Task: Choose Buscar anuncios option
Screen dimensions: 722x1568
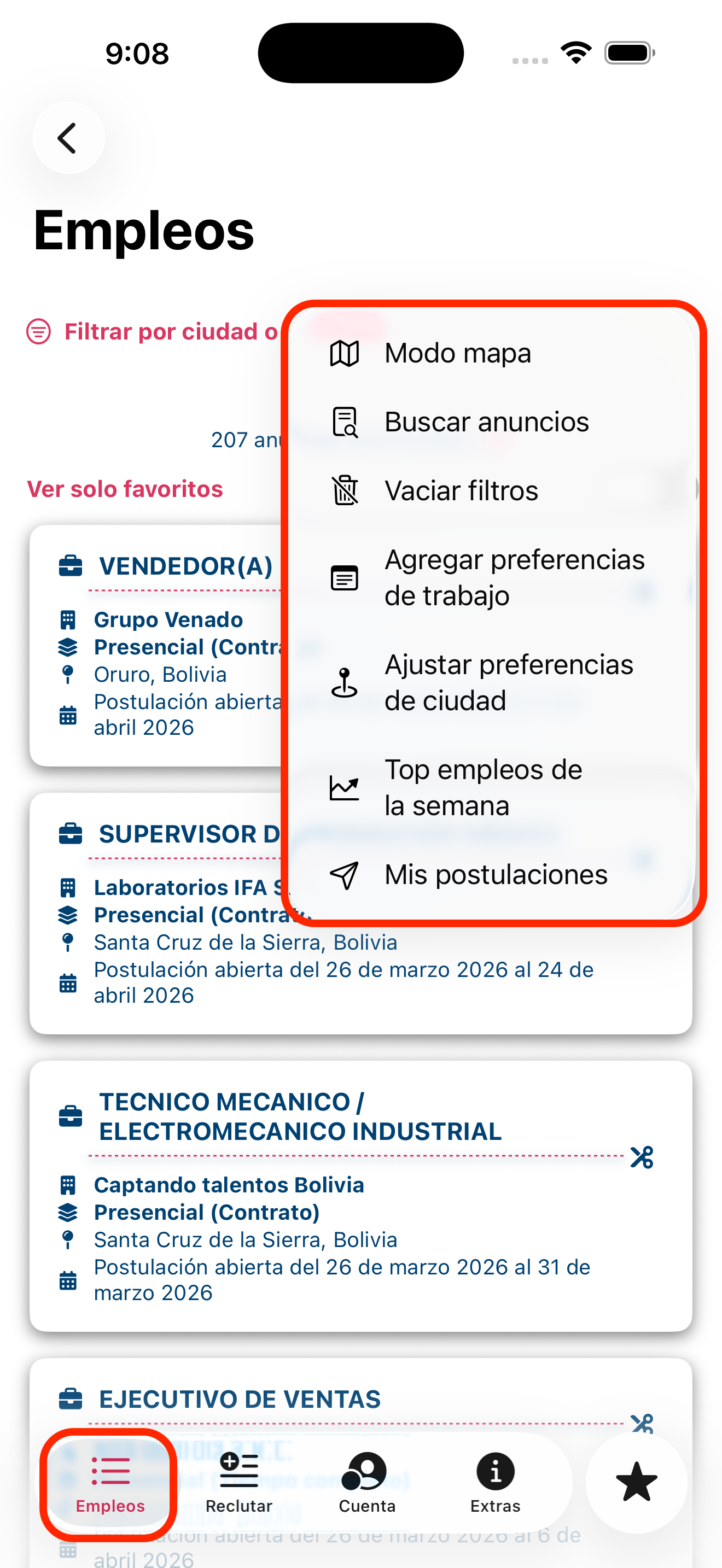Action: 485,423
